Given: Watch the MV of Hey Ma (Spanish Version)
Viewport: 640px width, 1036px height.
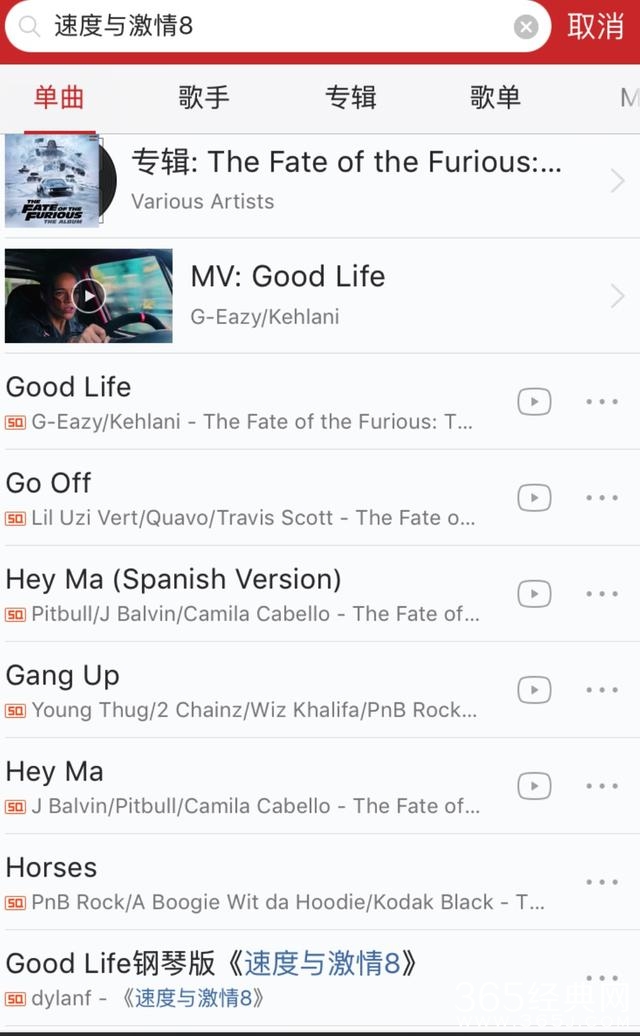Looking at the screenshot, I should click(534, 593).
